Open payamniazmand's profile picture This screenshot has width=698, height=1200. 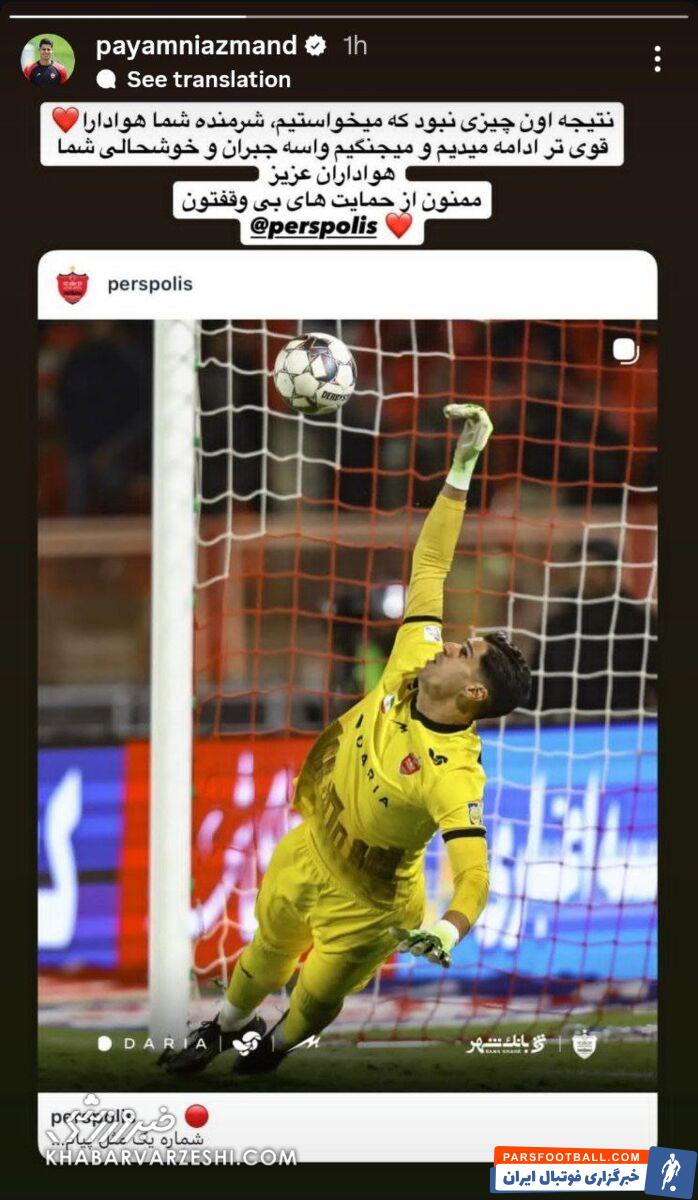tap(47, 60)
